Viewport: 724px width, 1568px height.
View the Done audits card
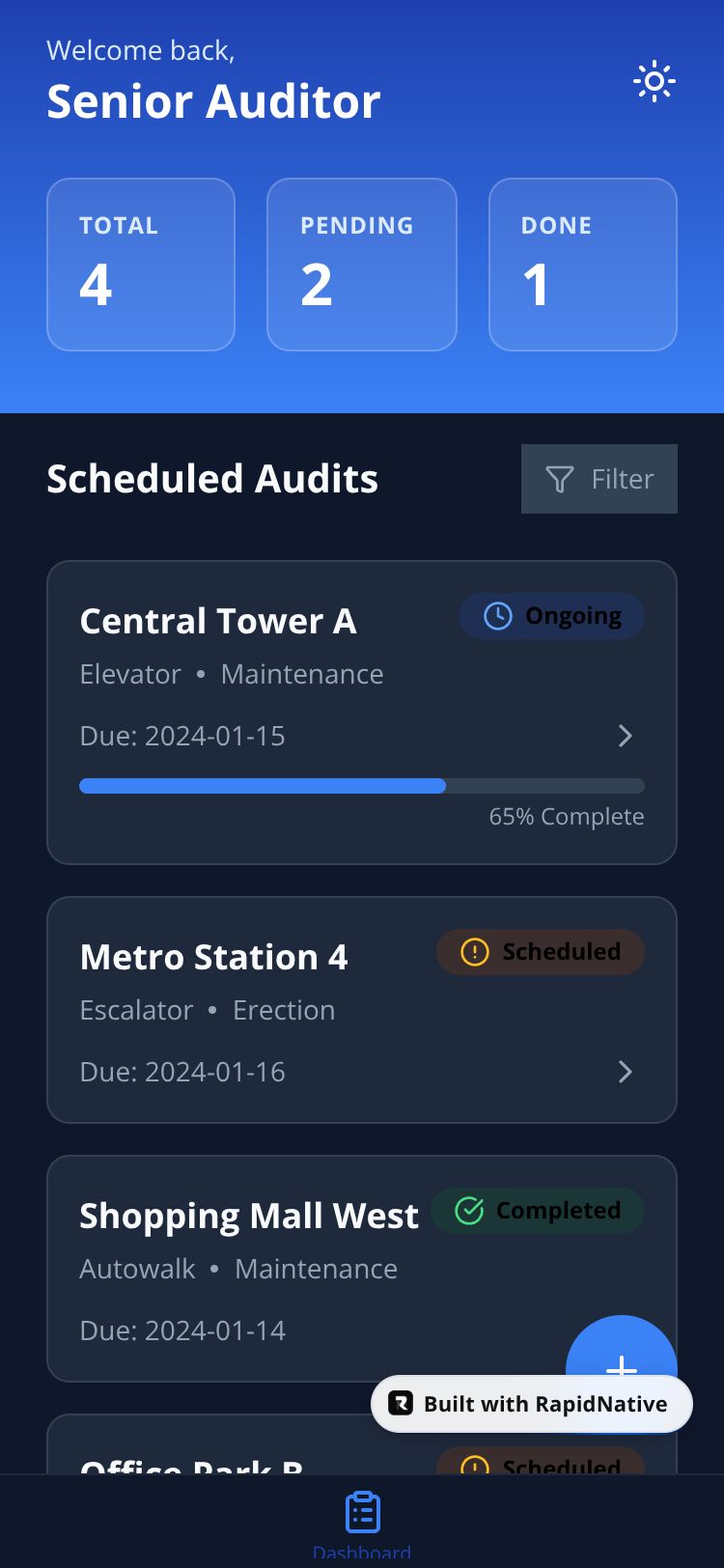point(582,264)
